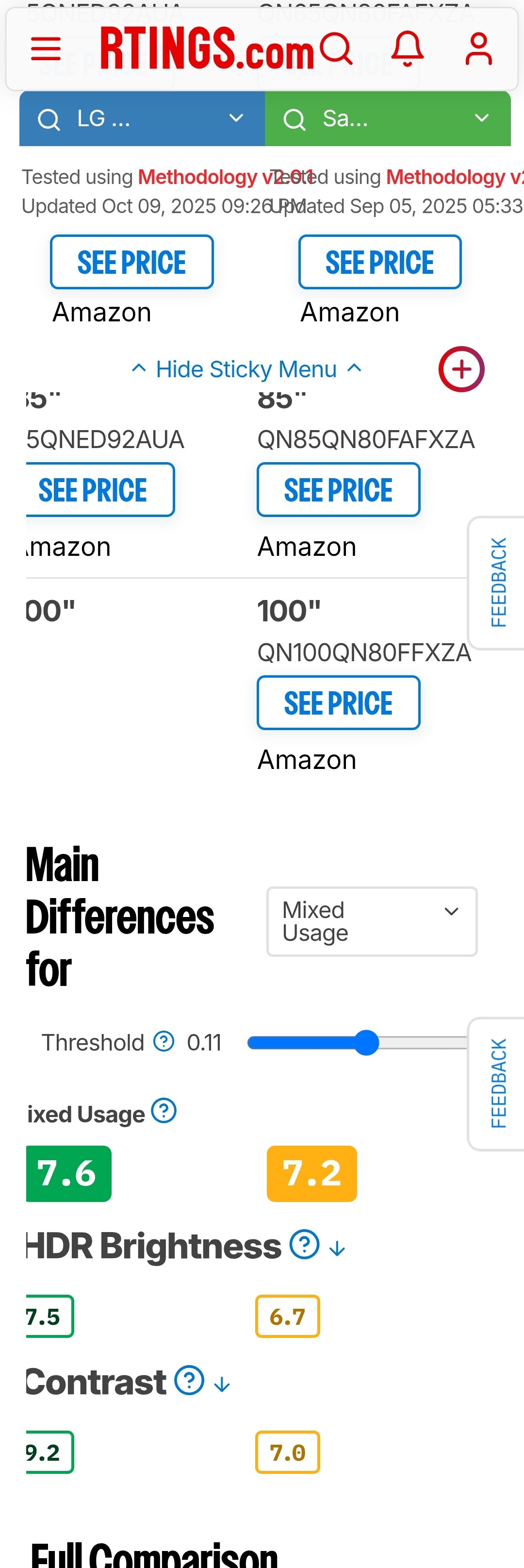See price for the QN85QN80FAFXZA model
Image resolution: width=524 pixels, height=1568 pixels.
tap(338, 489)
